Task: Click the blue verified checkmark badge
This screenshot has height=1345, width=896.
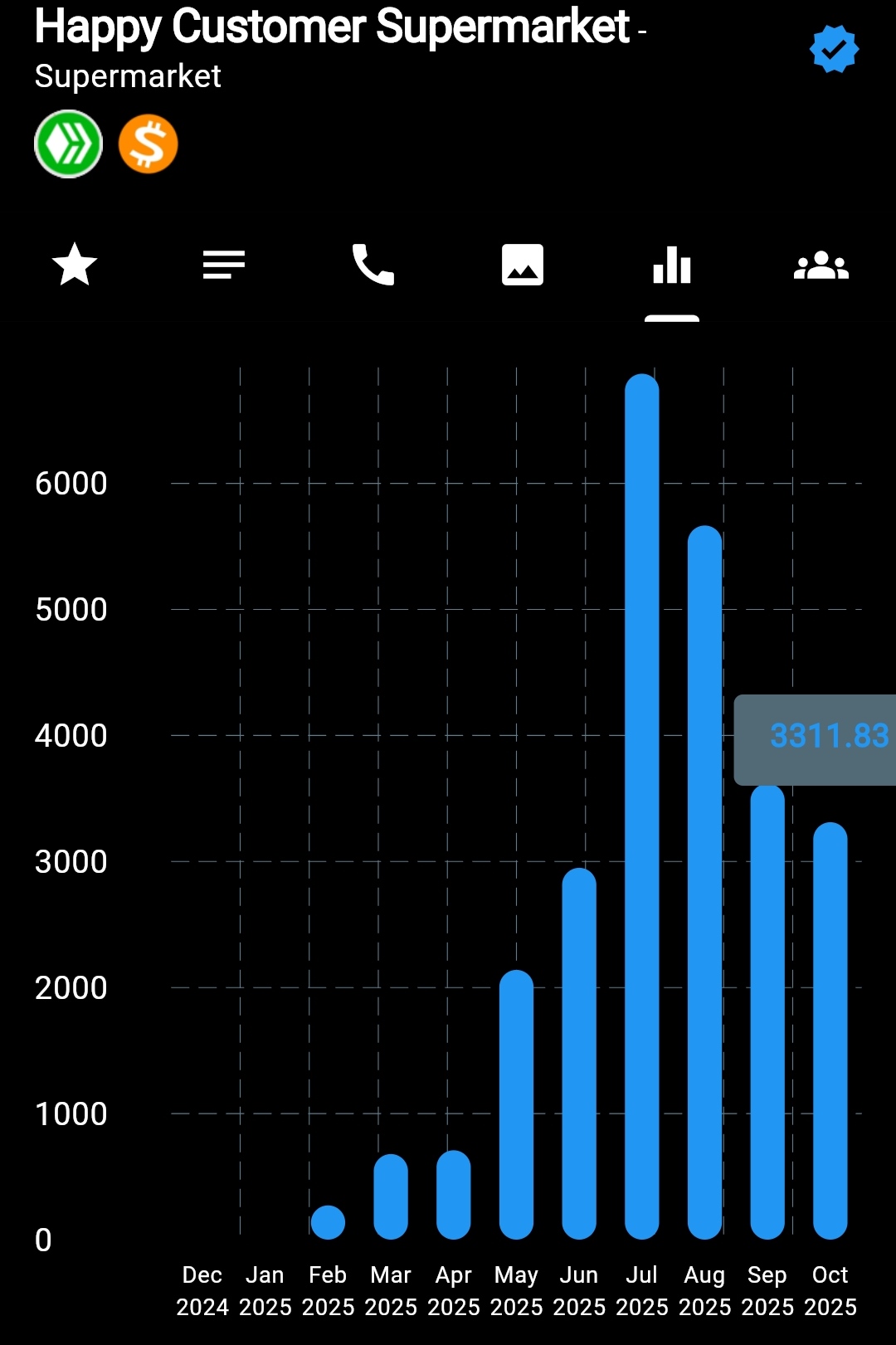Action: pyautogui.click(x=835, y=48)
